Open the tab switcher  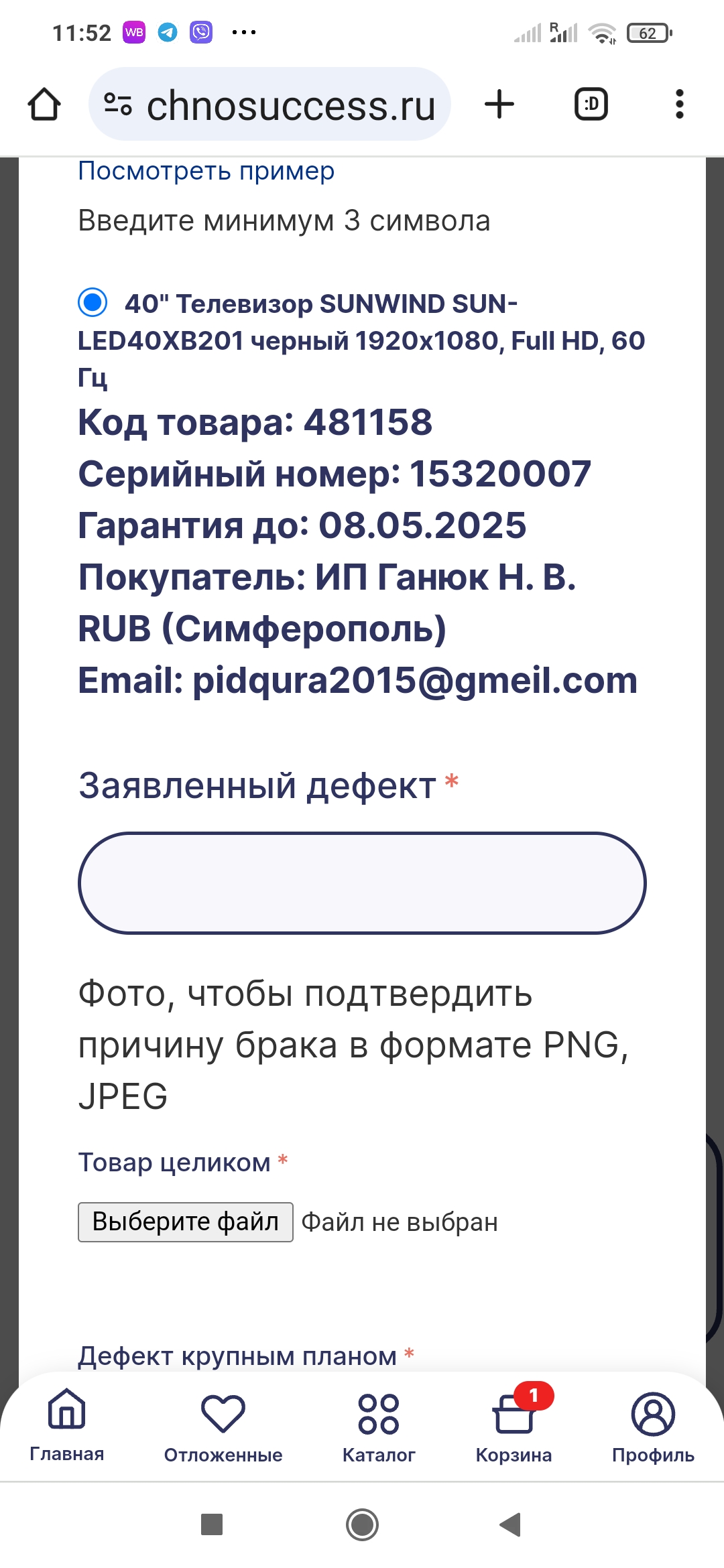tap(591, 105)
